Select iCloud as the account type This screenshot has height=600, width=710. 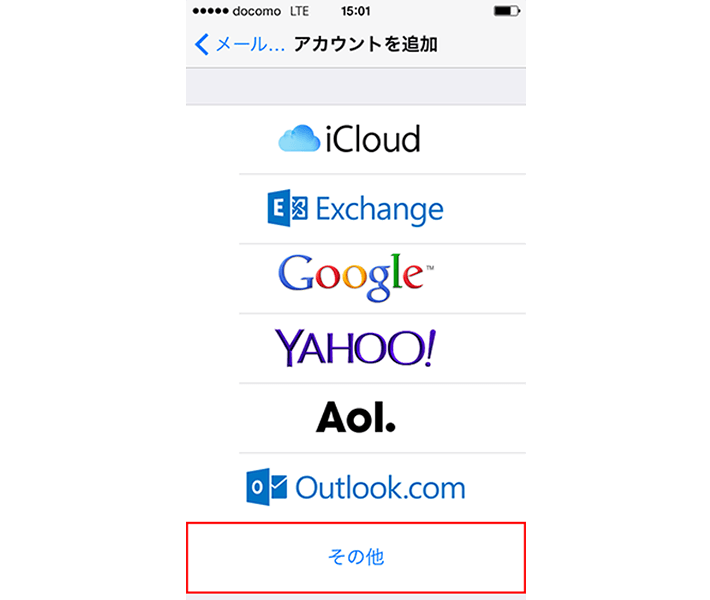point(355,139)
